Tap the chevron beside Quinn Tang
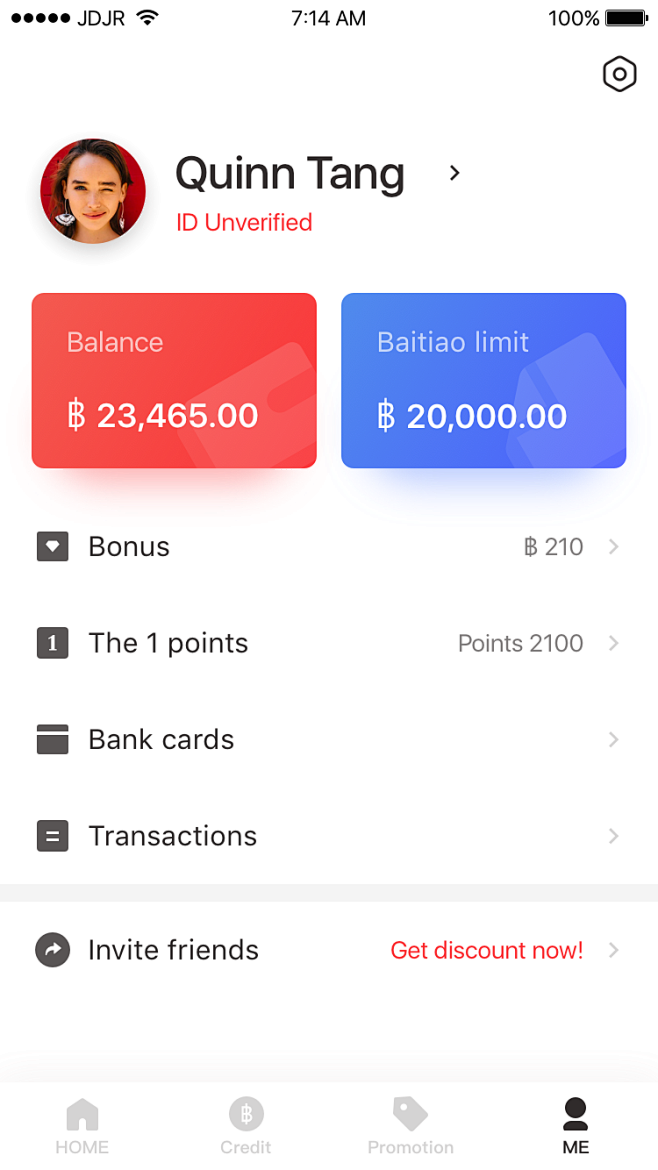Screen dimensions: 658x1170 pyautogui.click(x=454, y=173)
